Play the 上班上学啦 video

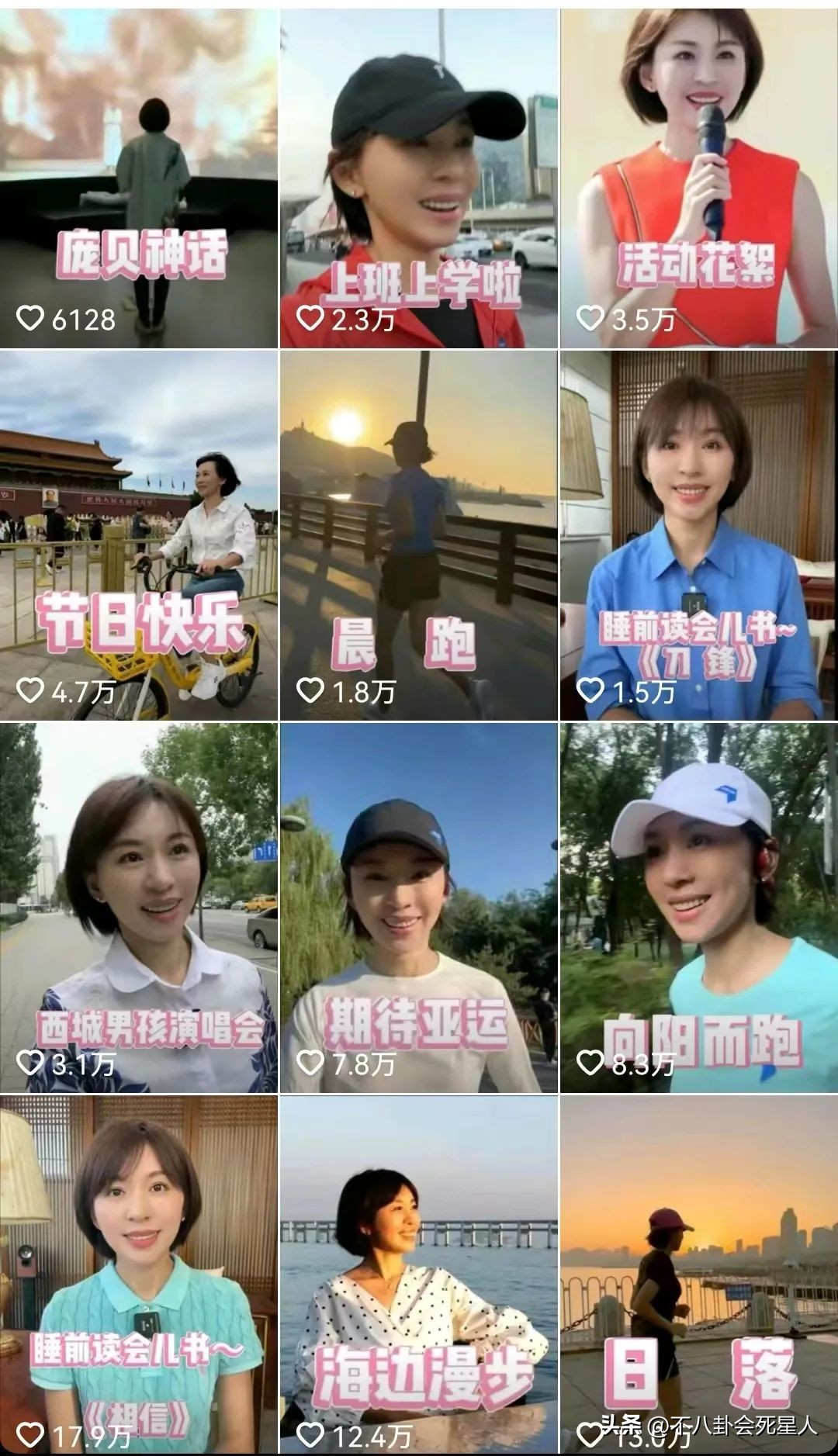pos(418,178)
